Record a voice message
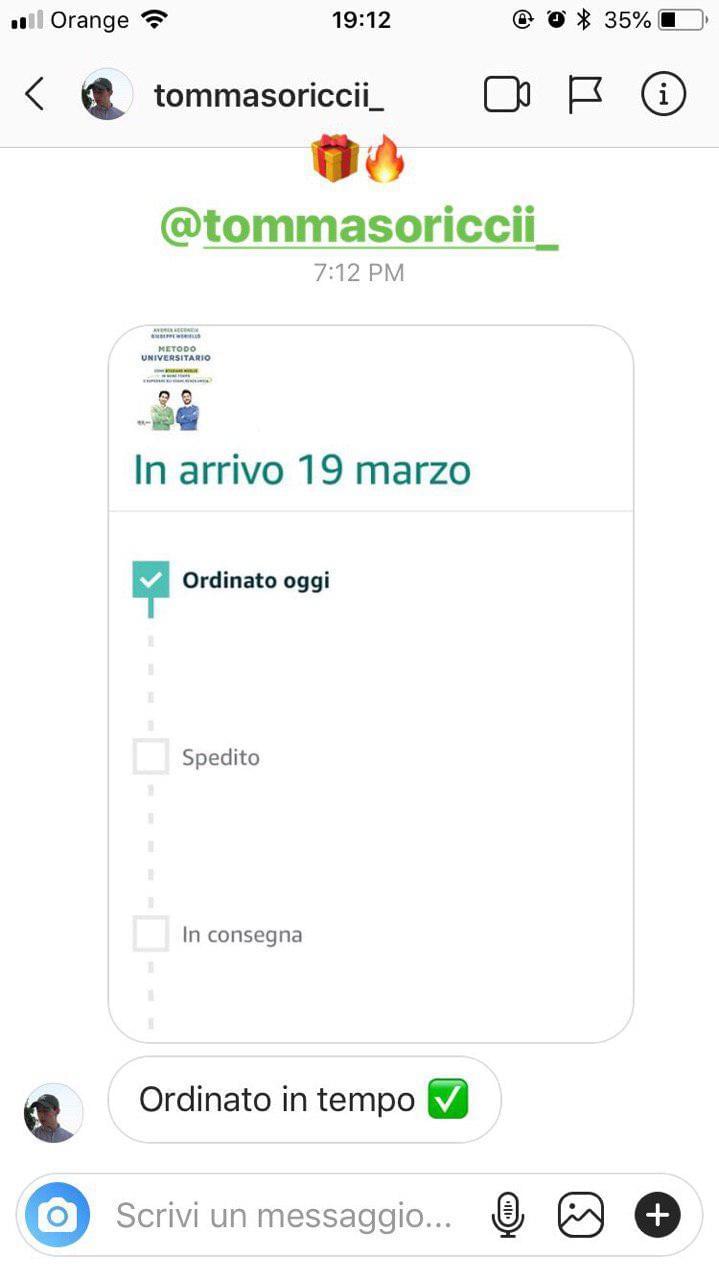 (508, 1216)
